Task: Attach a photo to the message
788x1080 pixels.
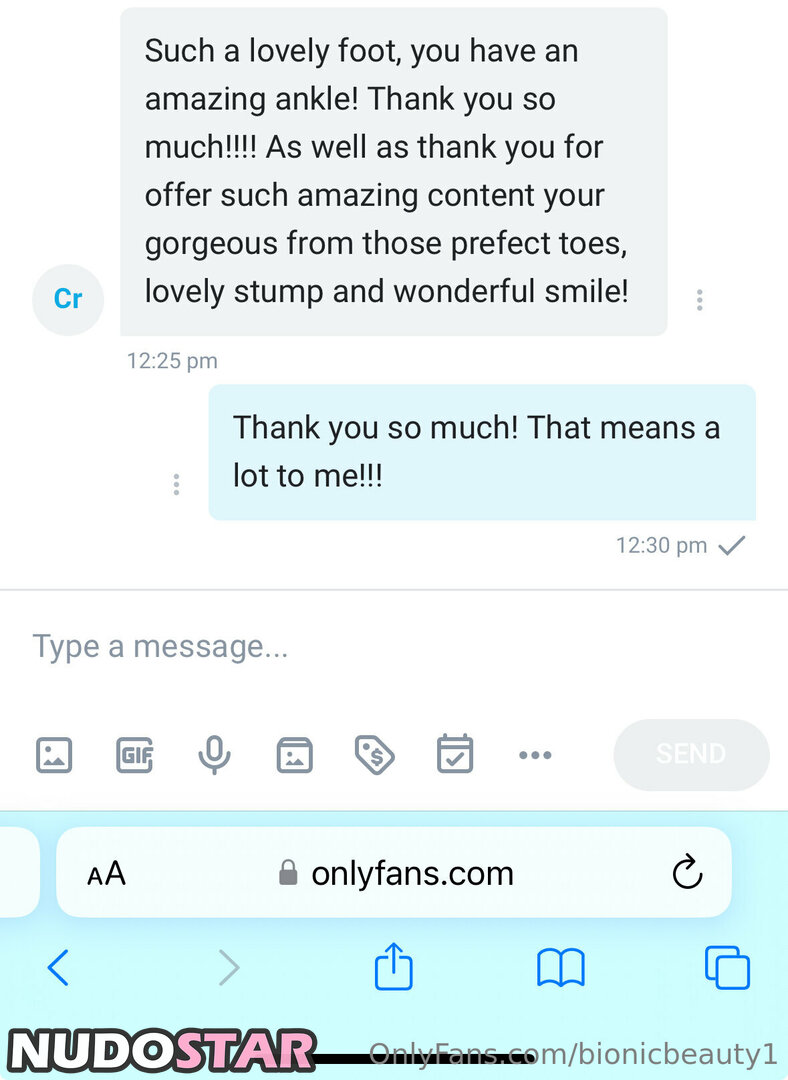Action: tap(54, 754)
